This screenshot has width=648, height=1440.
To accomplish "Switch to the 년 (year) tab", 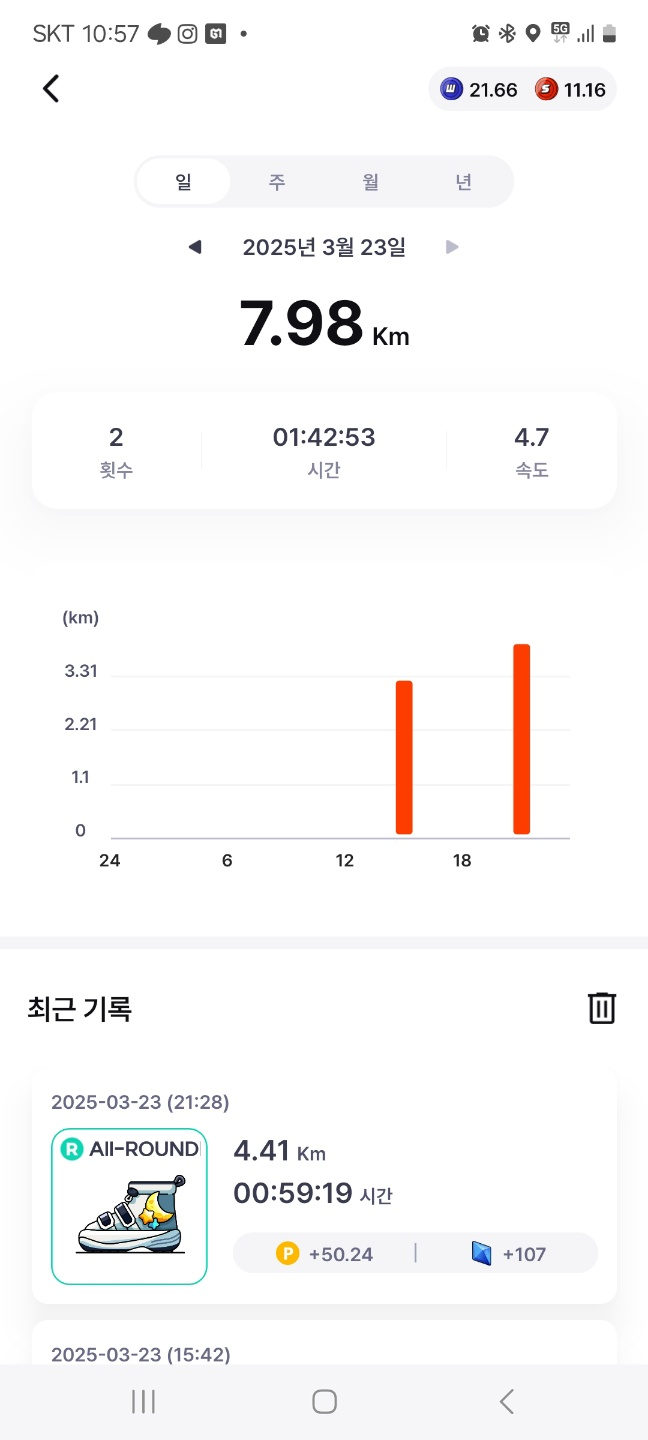I will click(x=464, y=182).
